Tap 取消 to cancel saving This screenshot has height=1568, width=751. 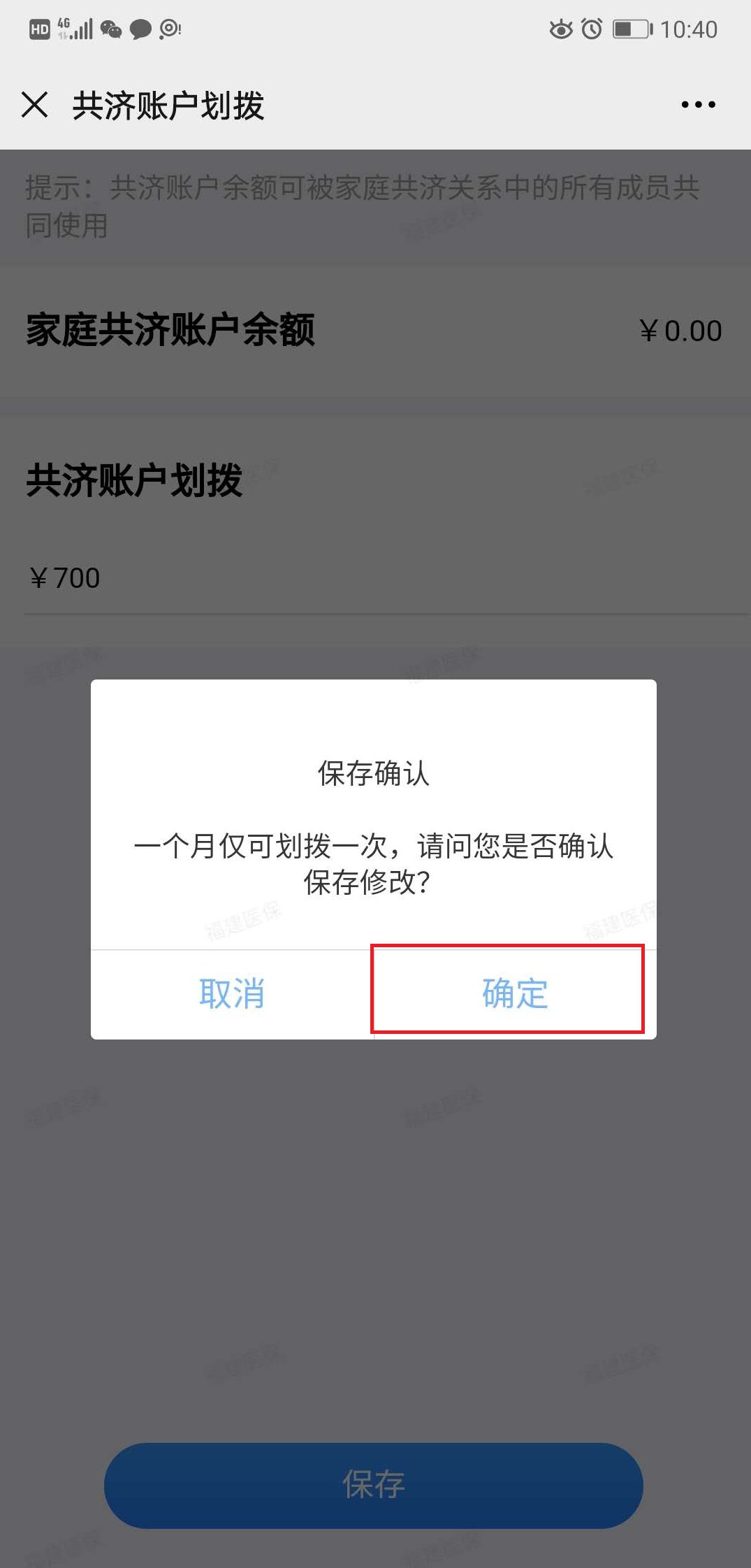pos(232,993)
